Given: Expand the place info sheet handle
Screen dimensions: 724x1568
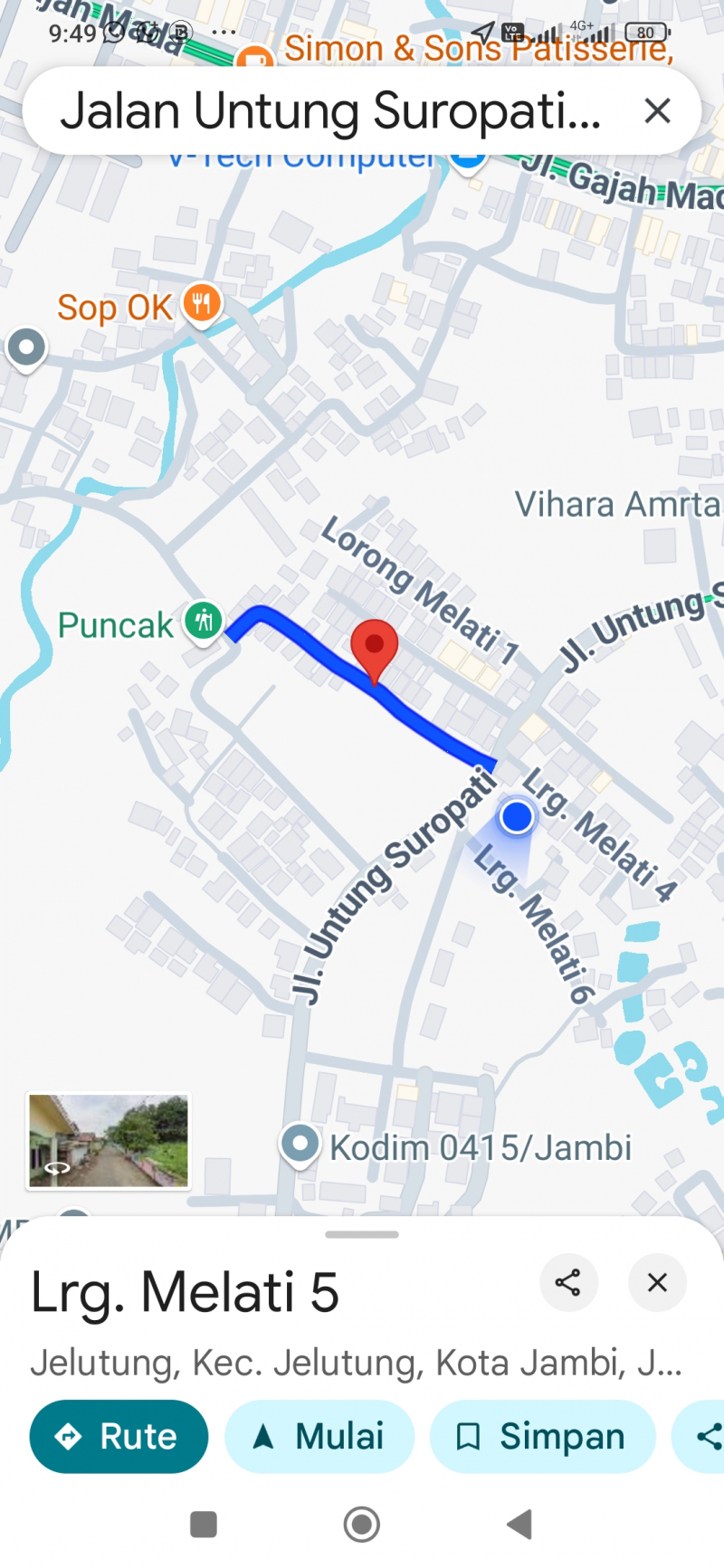Looking at the screenshot, I should 362,1234.
